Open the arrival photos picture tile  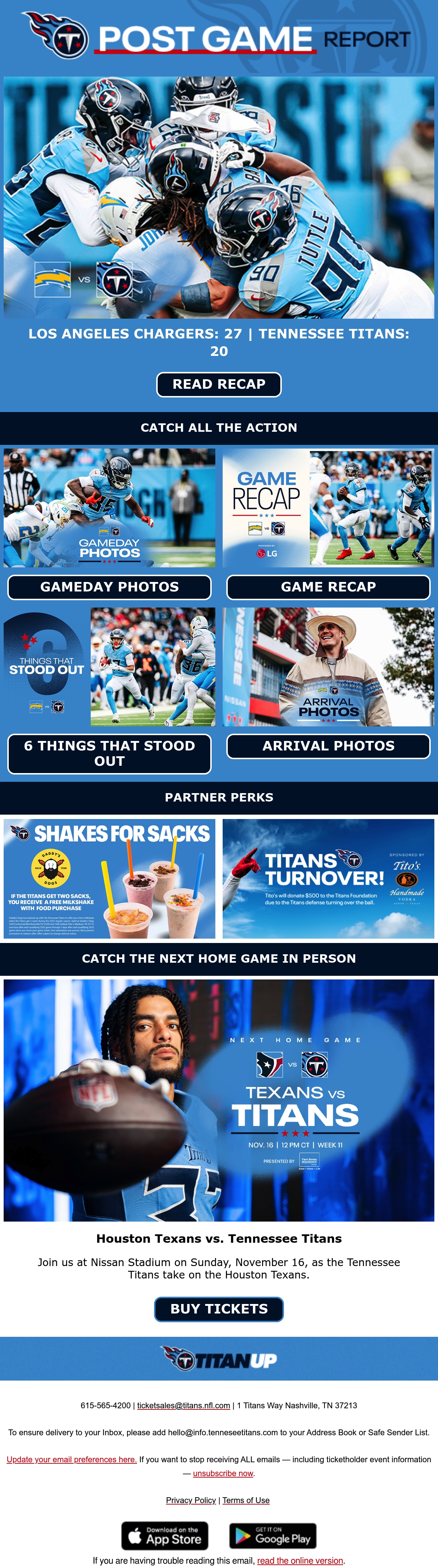[x=328, y=667]
